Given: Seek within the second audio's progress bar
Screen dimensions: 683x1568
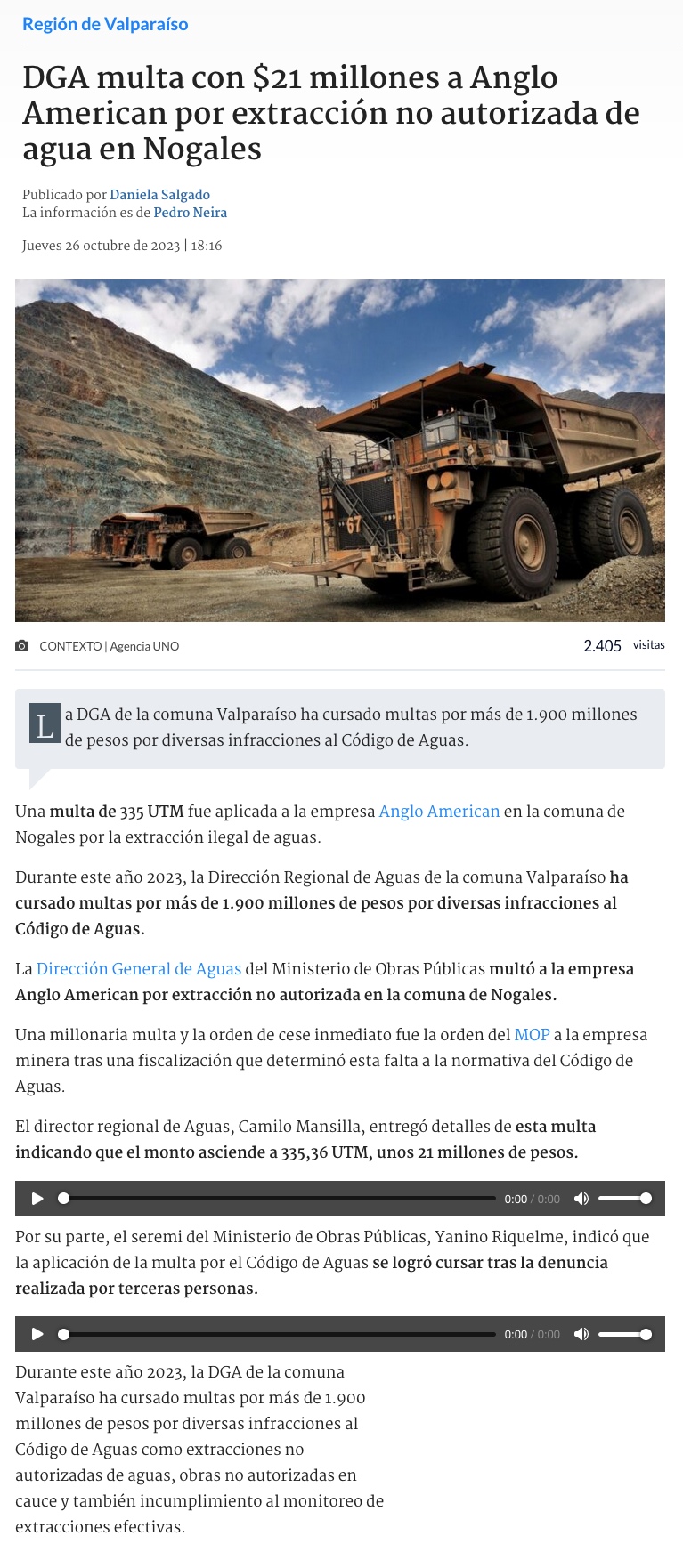Looking at the screenshot, I should 278,1334.
